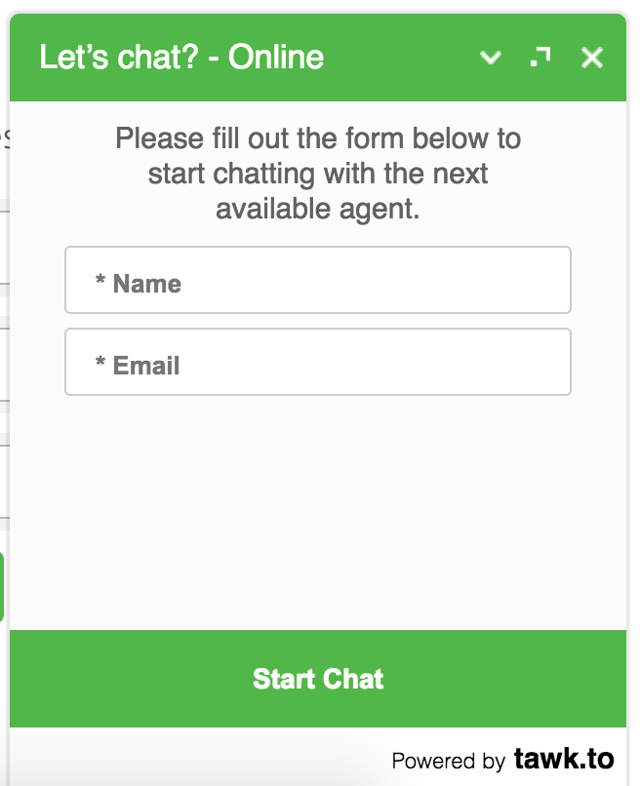
Task: Minimize the chat widget with the chevron
Action: pyautogui.click(x=490, y=58)
